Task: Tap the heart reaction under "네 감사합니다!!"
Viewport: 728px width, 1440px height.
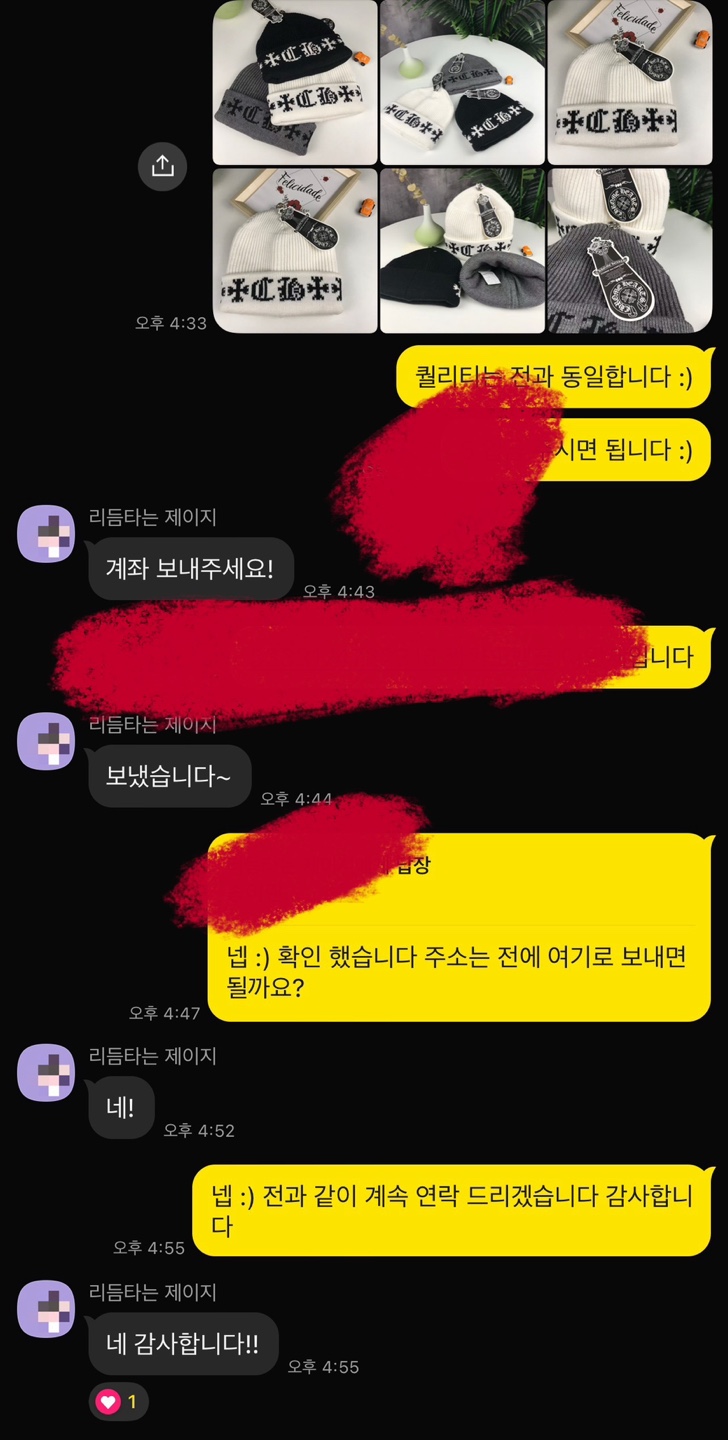Action: [x=118, y=1402]
